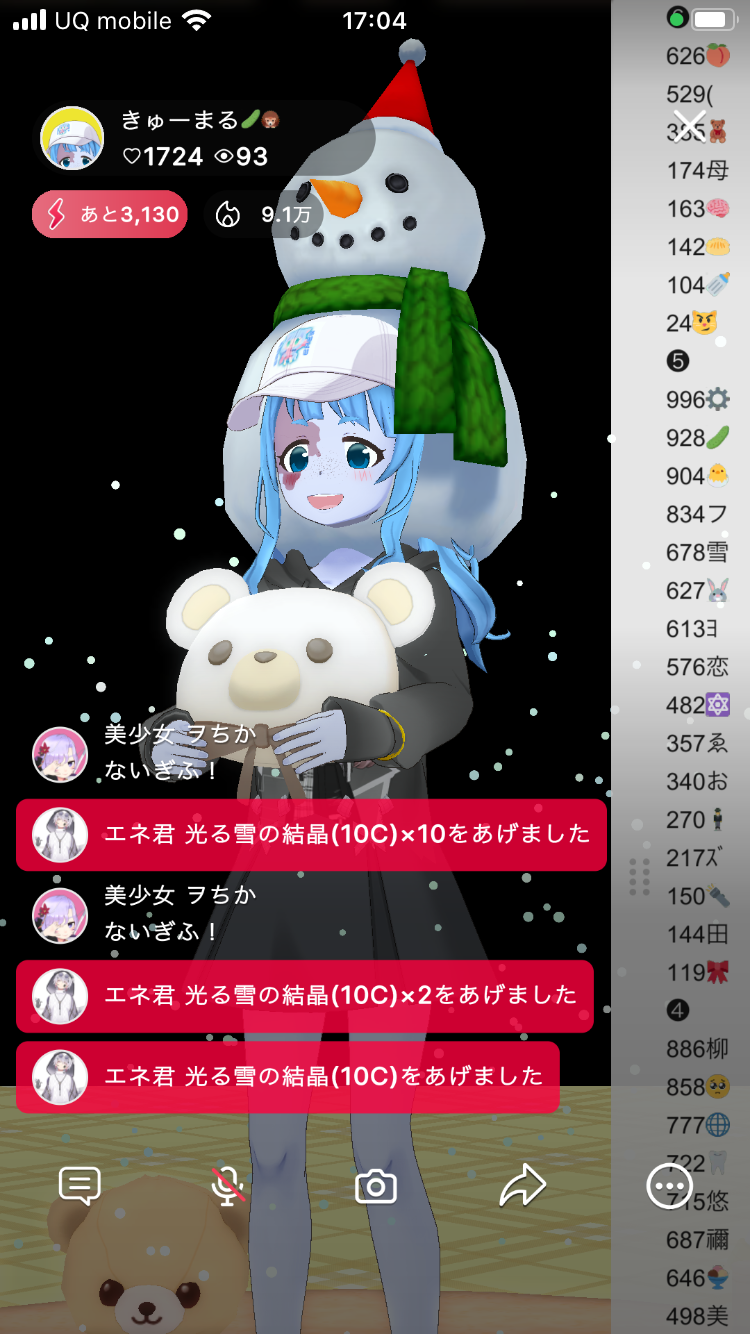
Task: Share this live stream
Action: 522,1186
